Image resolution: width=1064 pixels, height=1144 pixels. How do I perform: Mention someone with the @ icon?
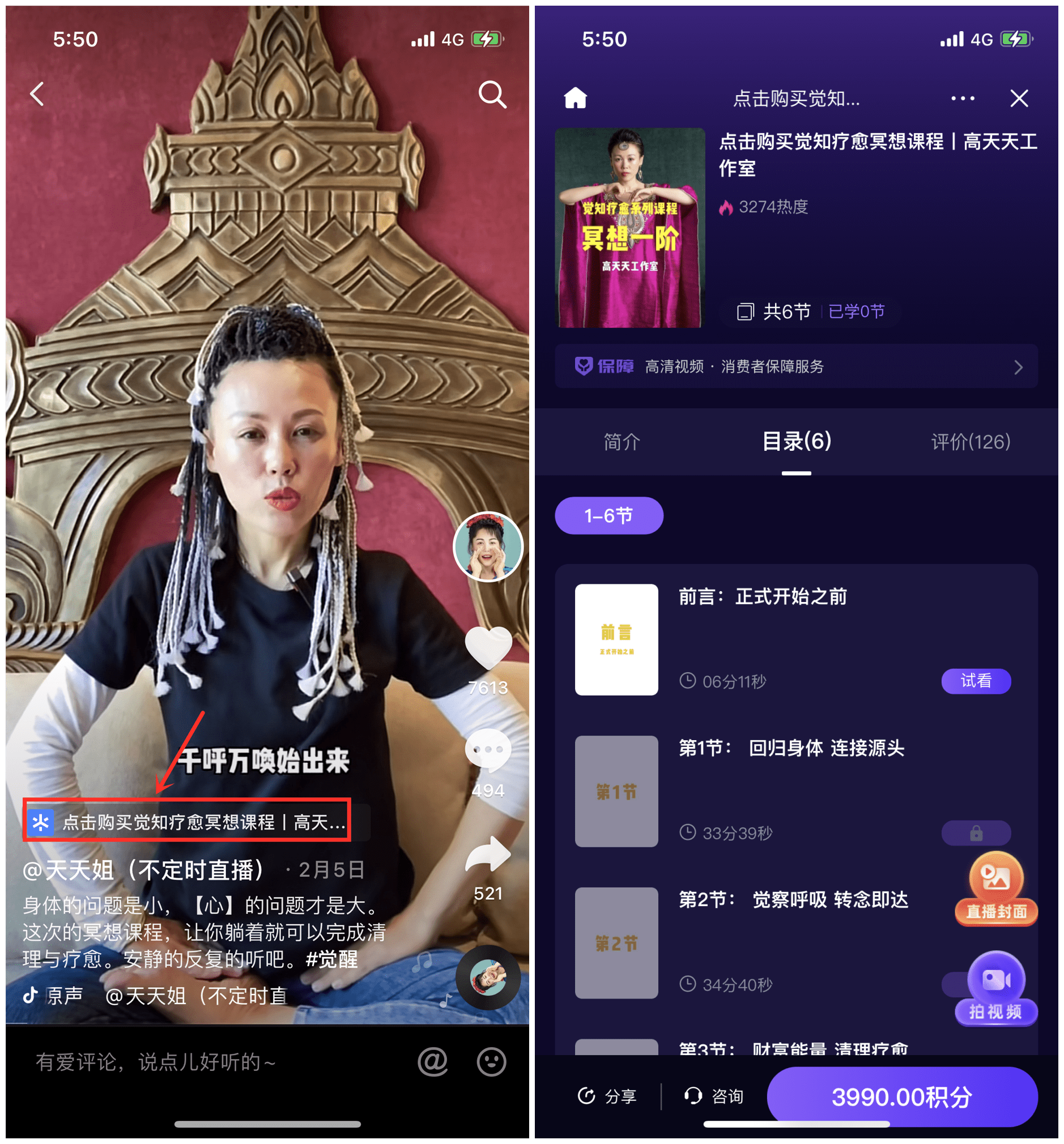[x=433, y=1062]
